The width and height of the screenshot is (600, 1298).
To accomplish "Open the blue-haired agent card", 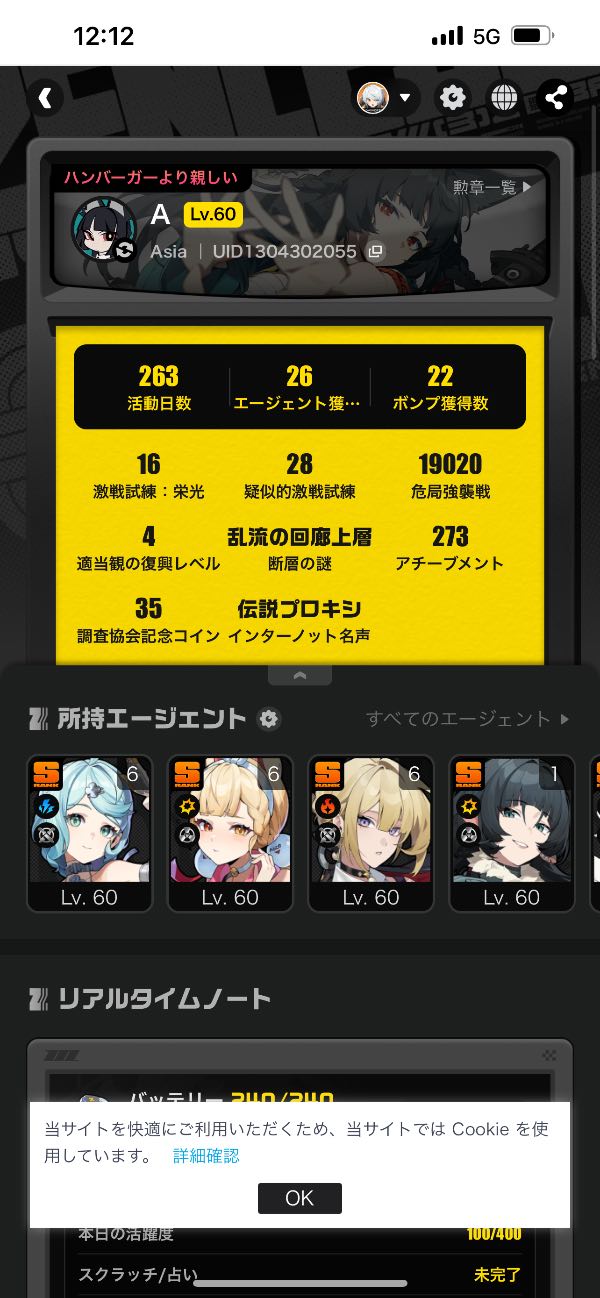I will pos(90,833).
